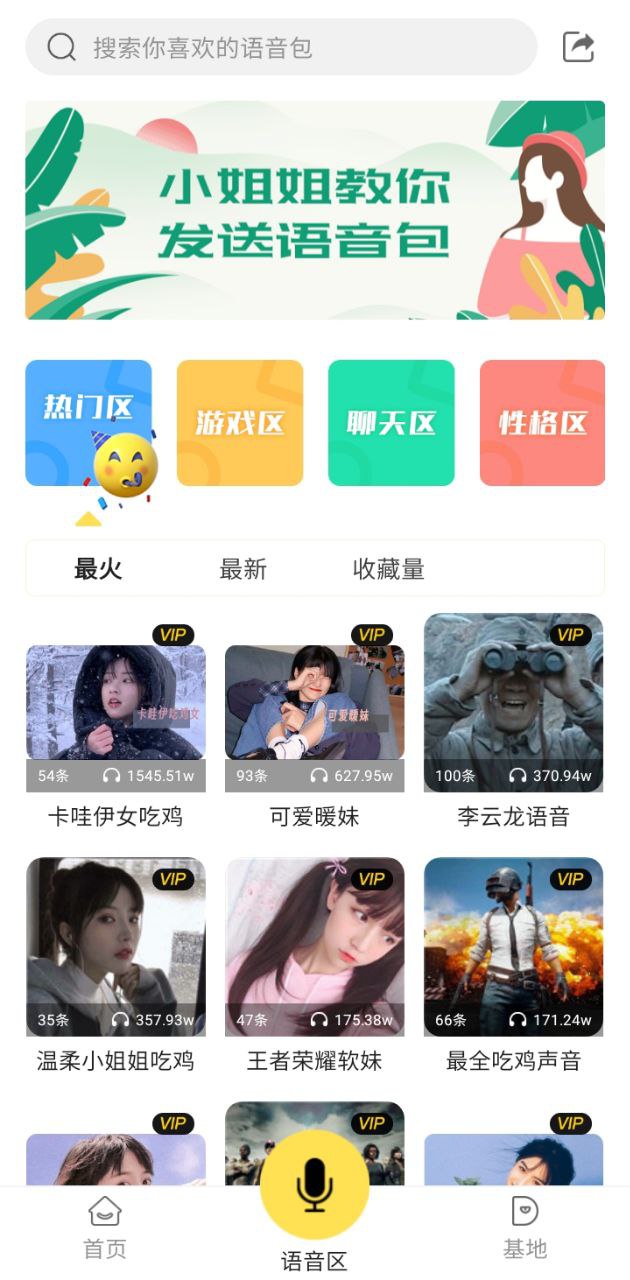Open the 性格区 category
The width and height of the screenshot is (630, 1280).
pos(542,423)
